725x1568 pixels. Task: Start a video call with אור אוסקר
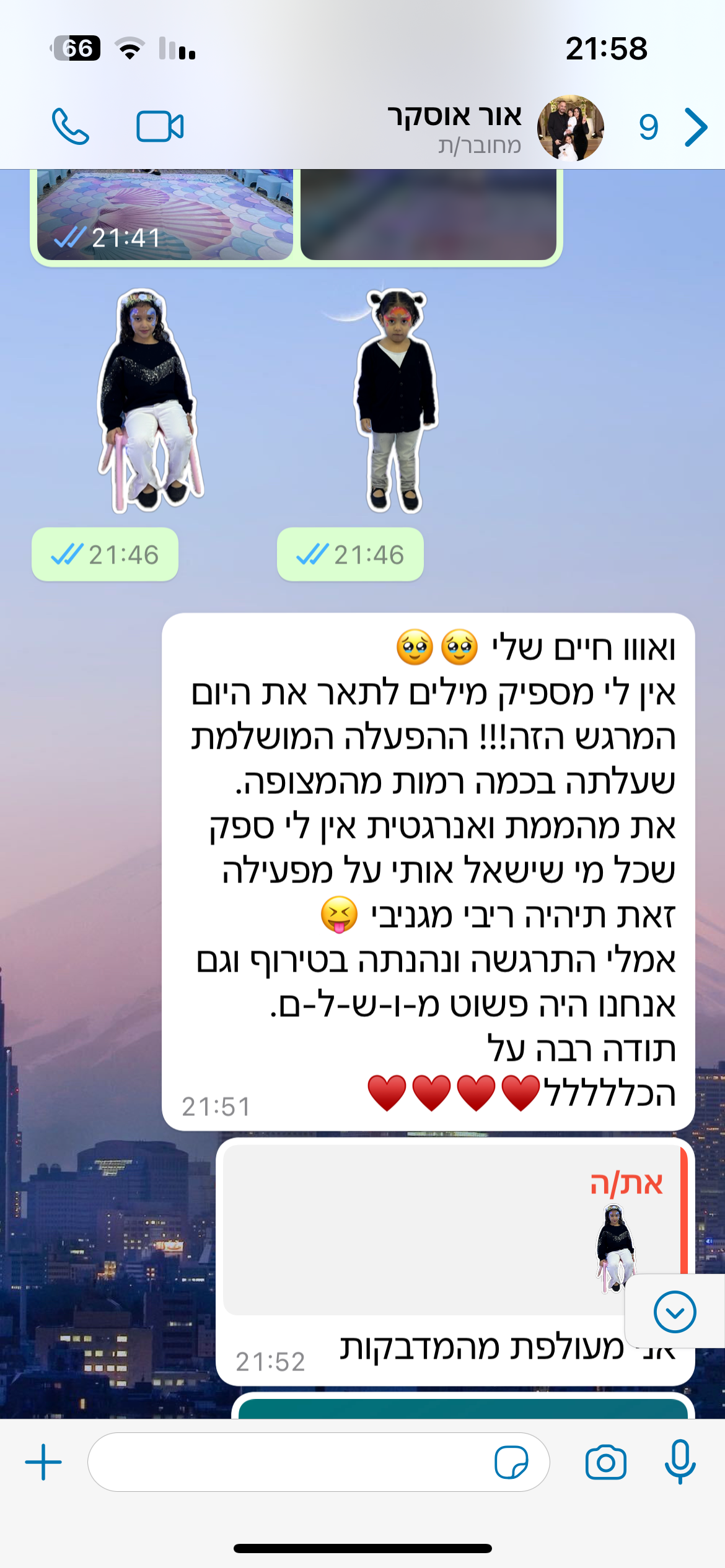160,126
